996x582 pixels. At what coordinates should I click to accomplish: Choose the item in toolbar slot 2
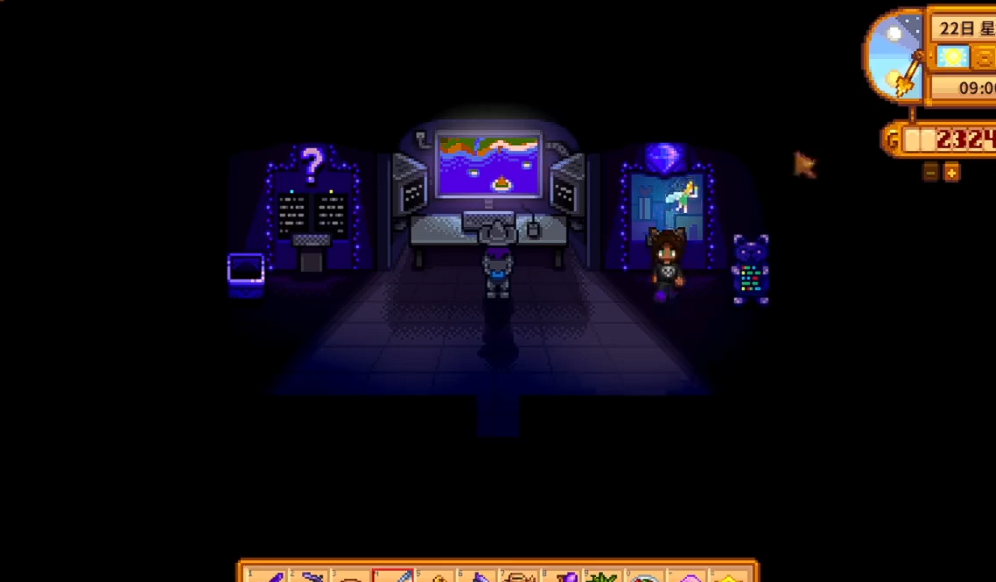309,576
